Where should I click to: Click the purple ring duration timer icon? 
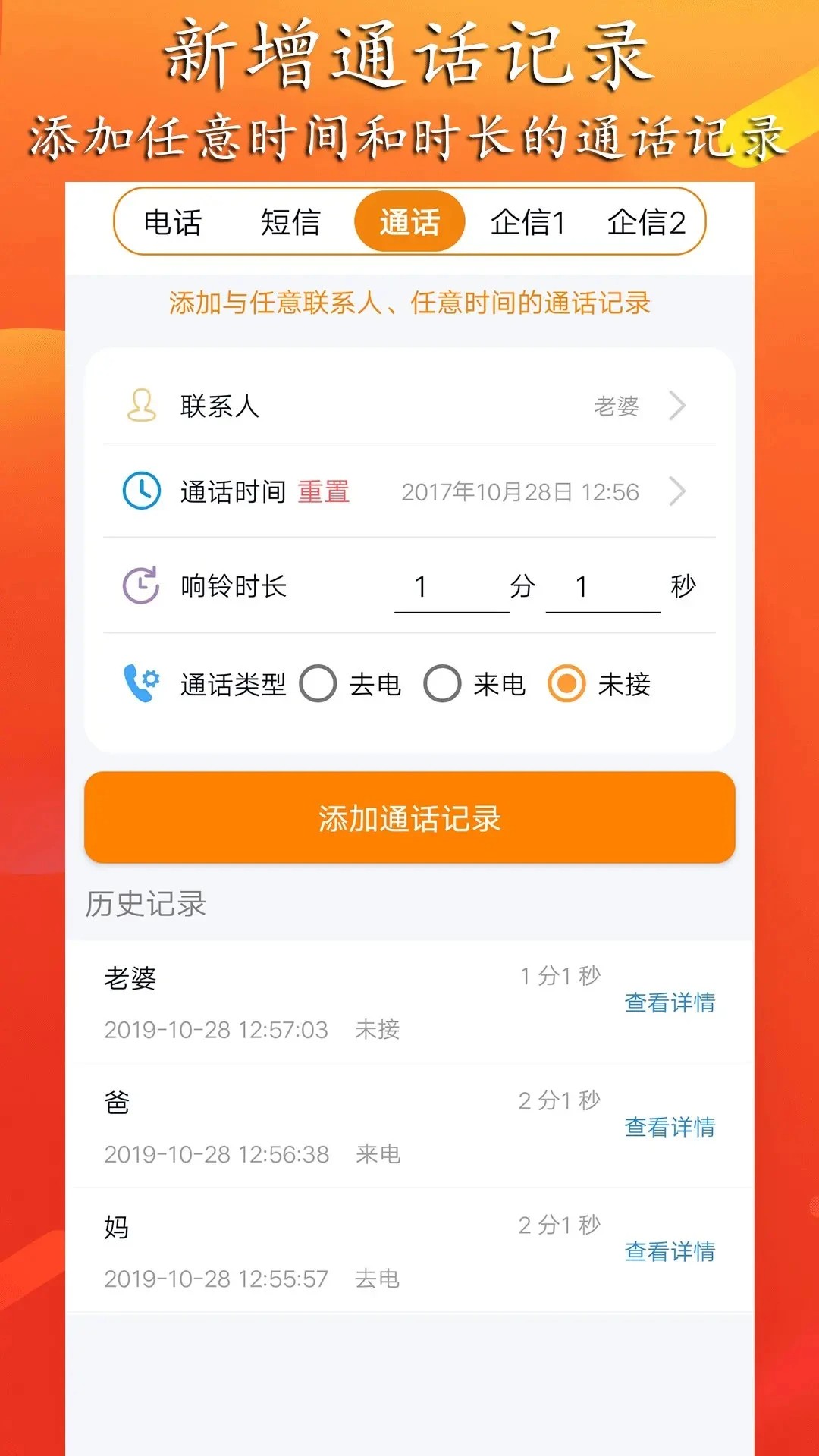click(140, 584)
